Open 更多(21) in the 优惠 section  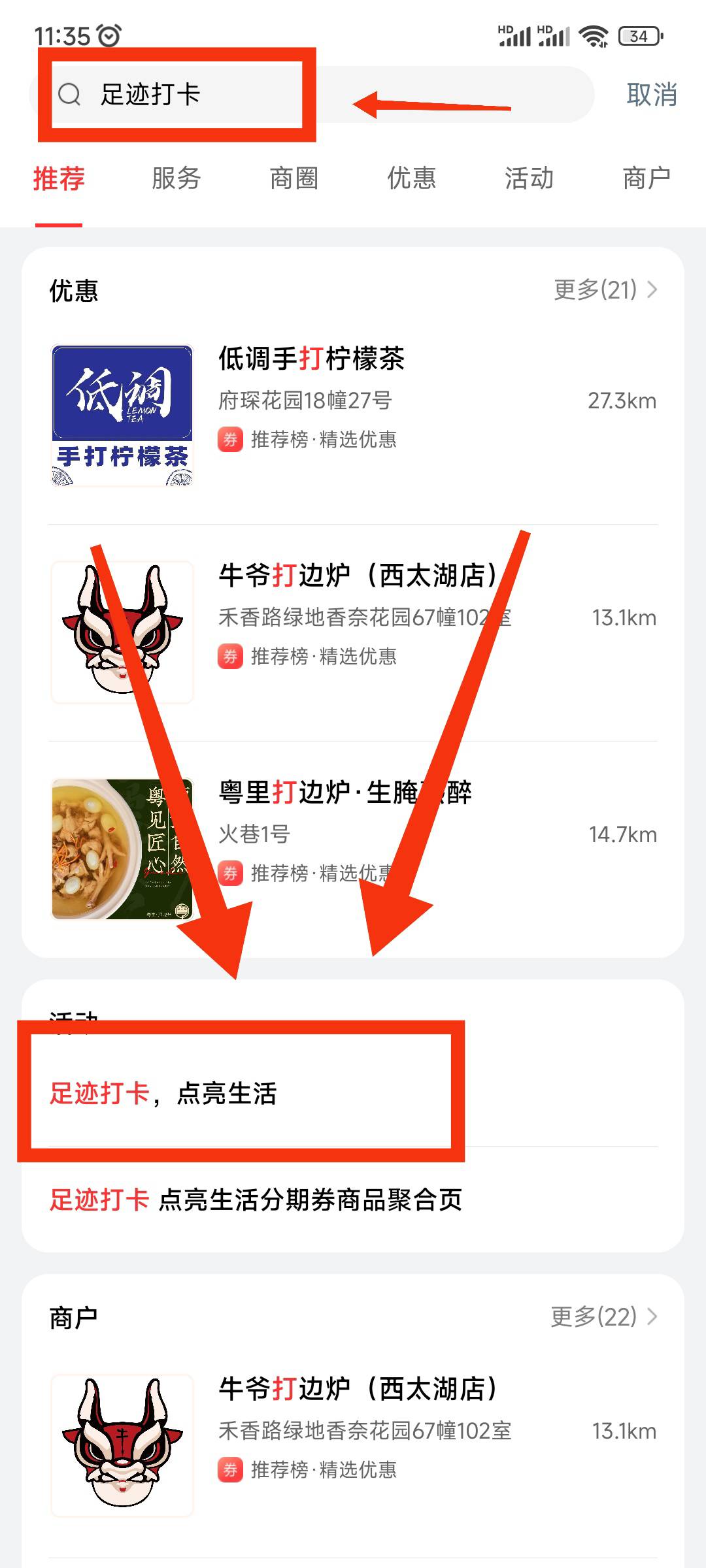[605, 289]
